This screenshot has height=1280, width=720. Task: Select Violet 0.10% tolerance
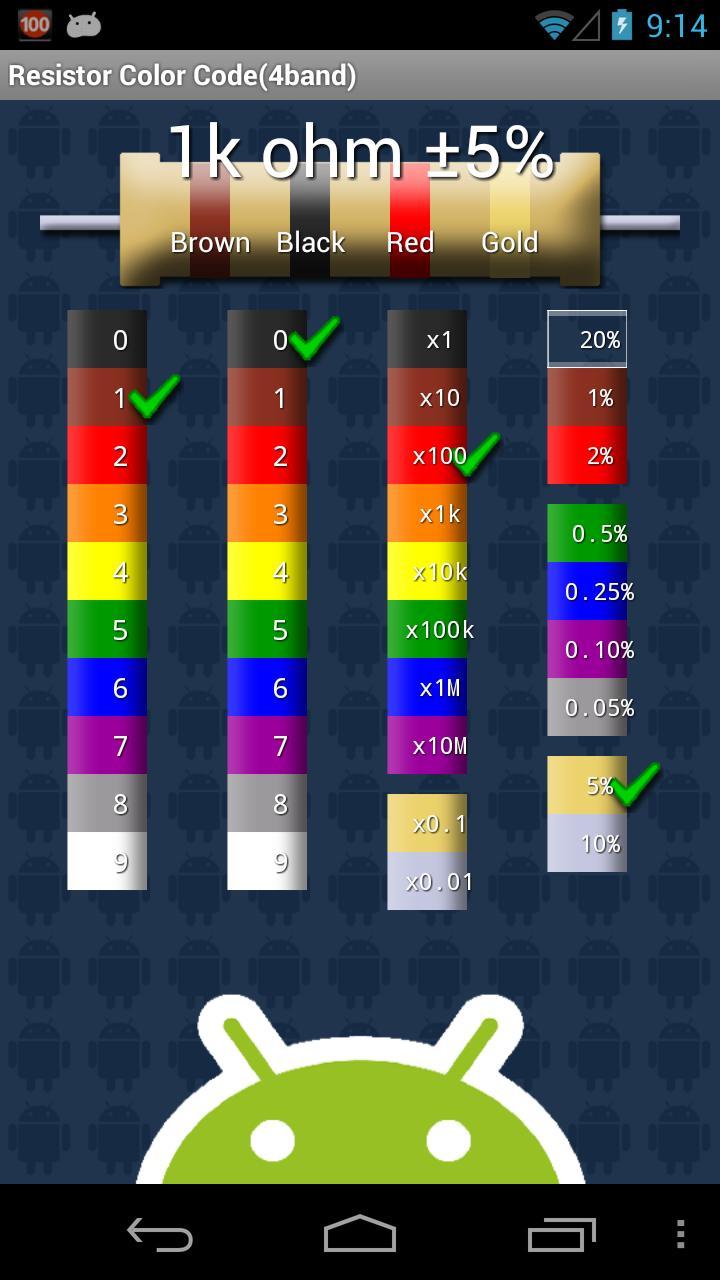[587, 650]
